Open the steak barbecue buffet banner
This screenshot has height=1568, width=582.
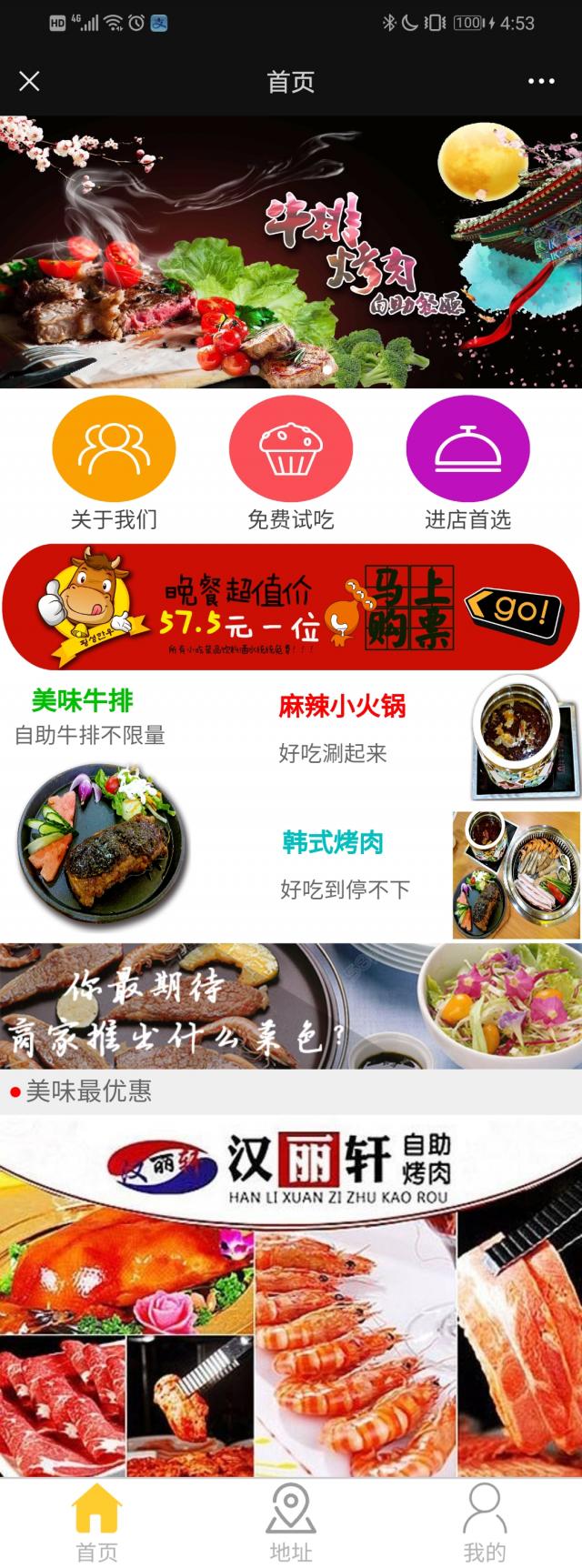click(x=291, y=252)
